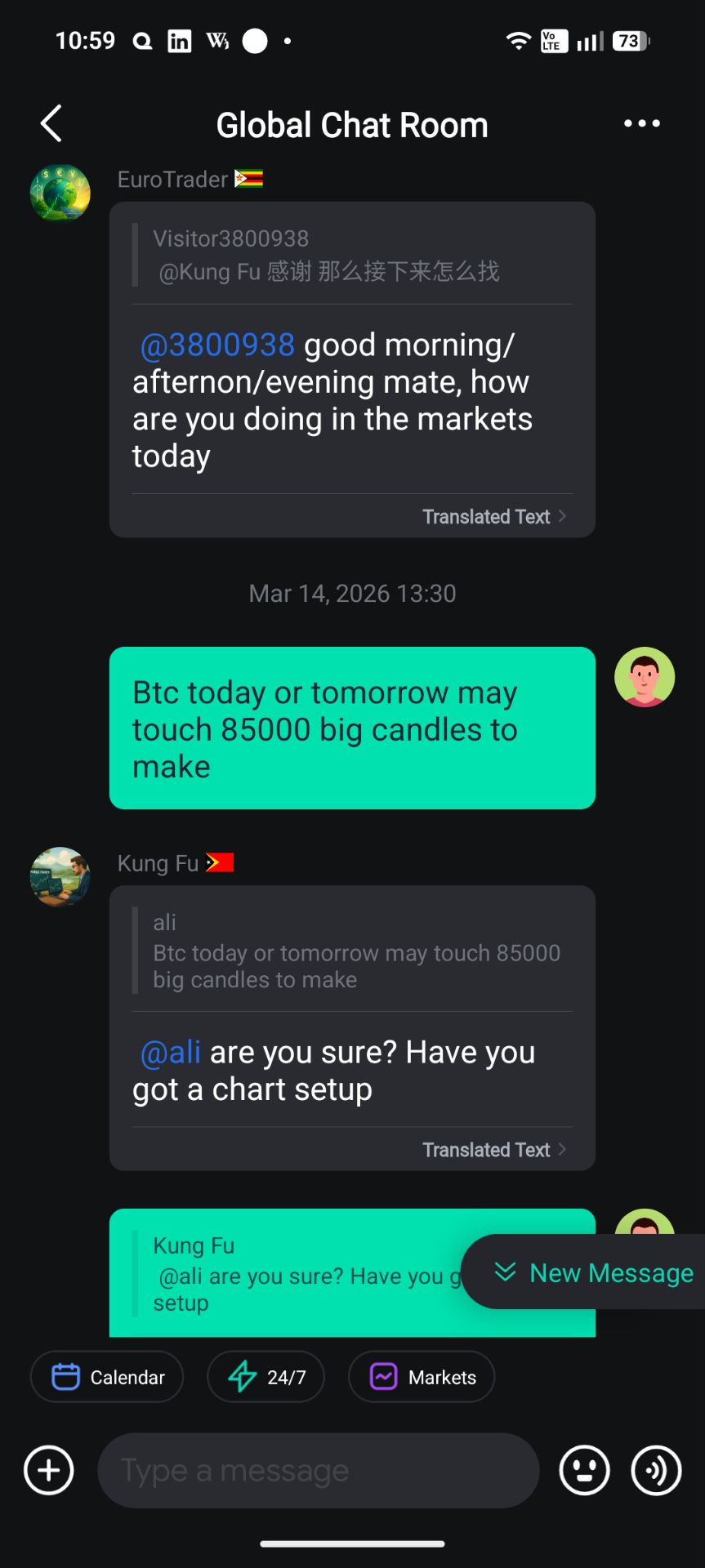Open the 24/7 chip
Image resolution: width=705 pixels, height=1568 pixels.
pyautogui.click(x=266, y=1377)
